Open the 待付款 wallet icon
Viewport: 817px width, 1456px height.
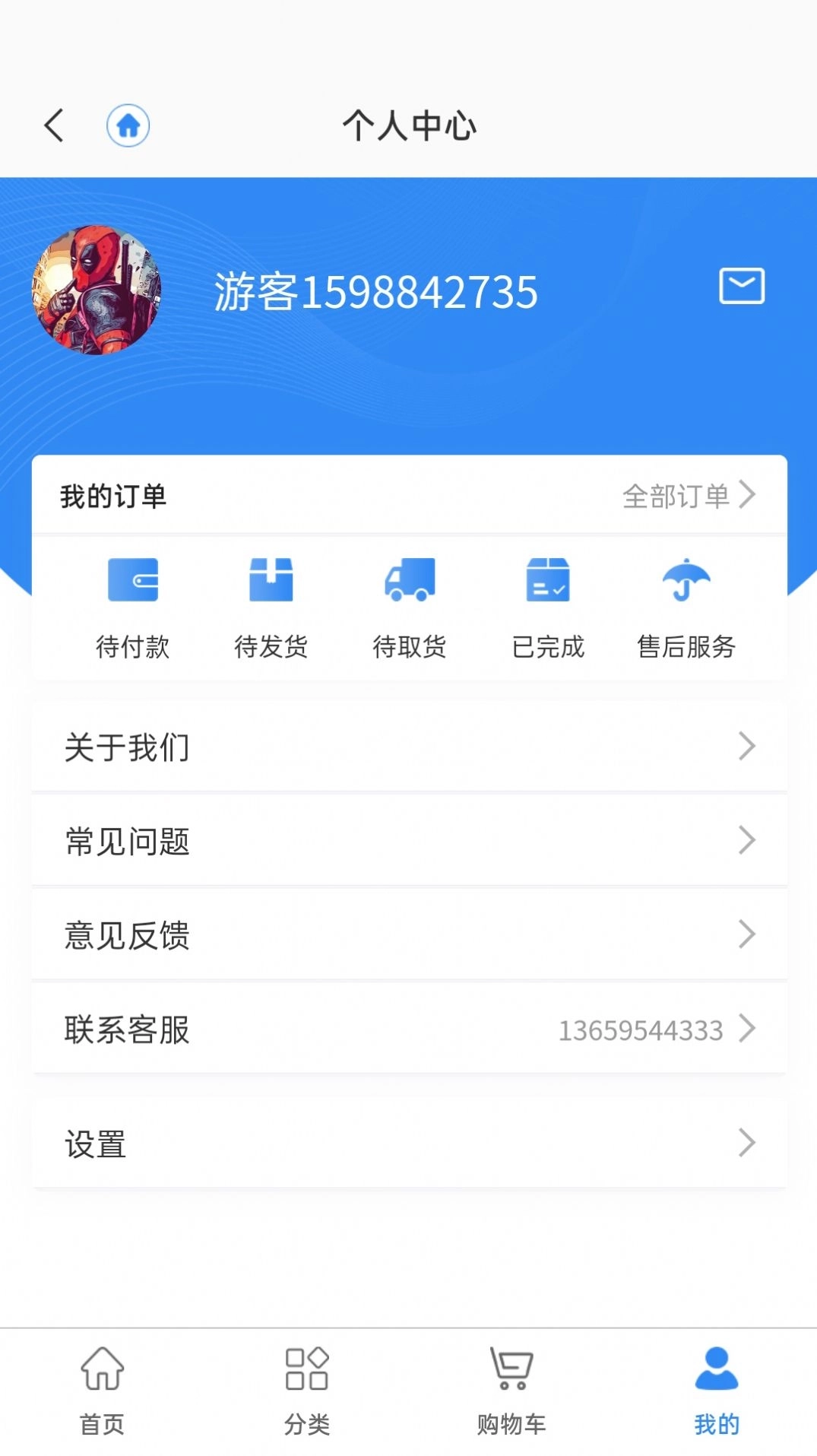coord(133,580)
